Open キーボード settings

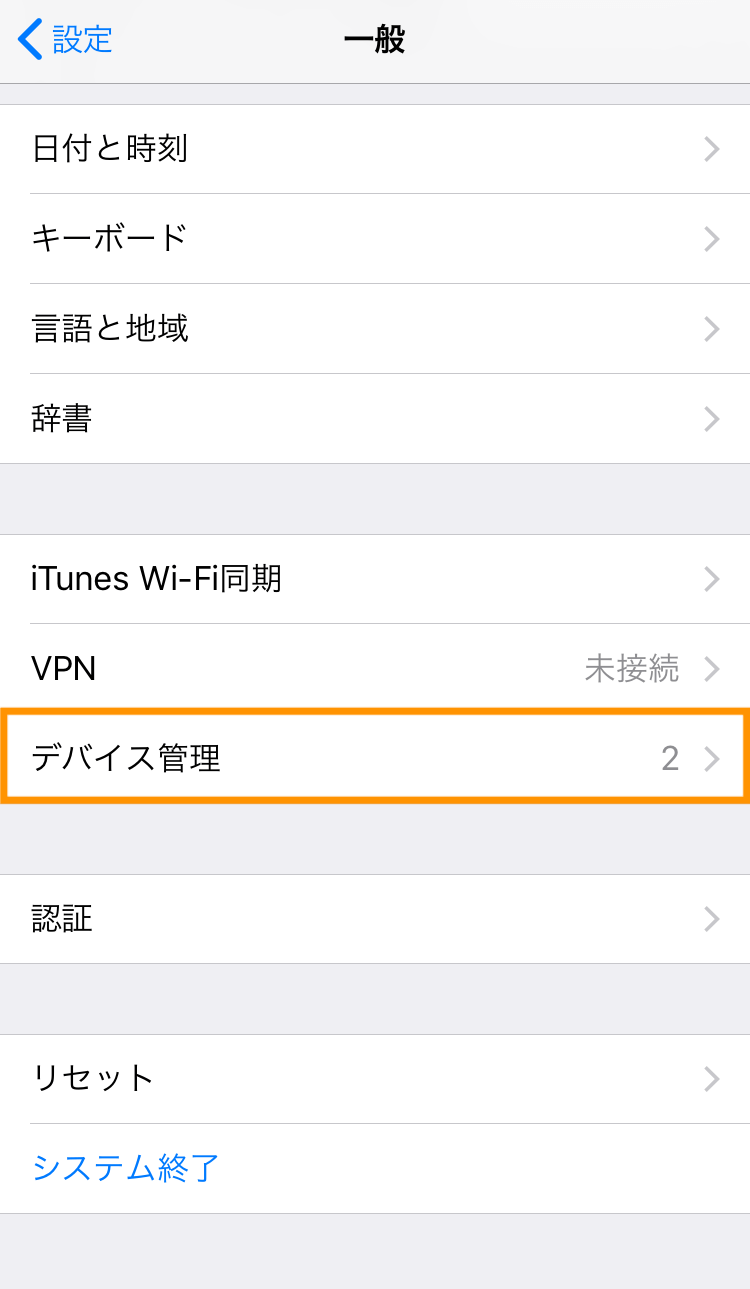tap(375, 238)
